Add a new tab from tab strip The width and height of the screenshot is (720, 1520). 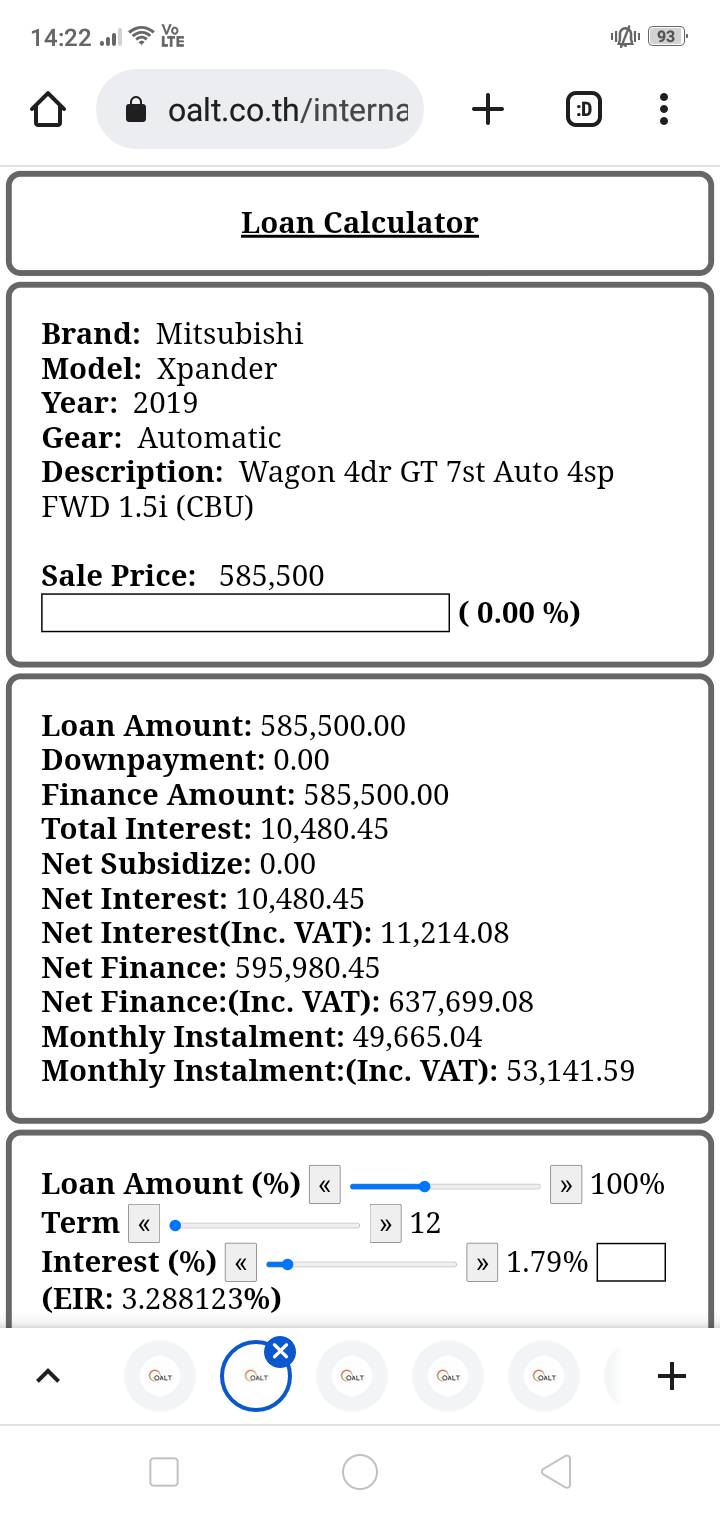pos(672,1377)
